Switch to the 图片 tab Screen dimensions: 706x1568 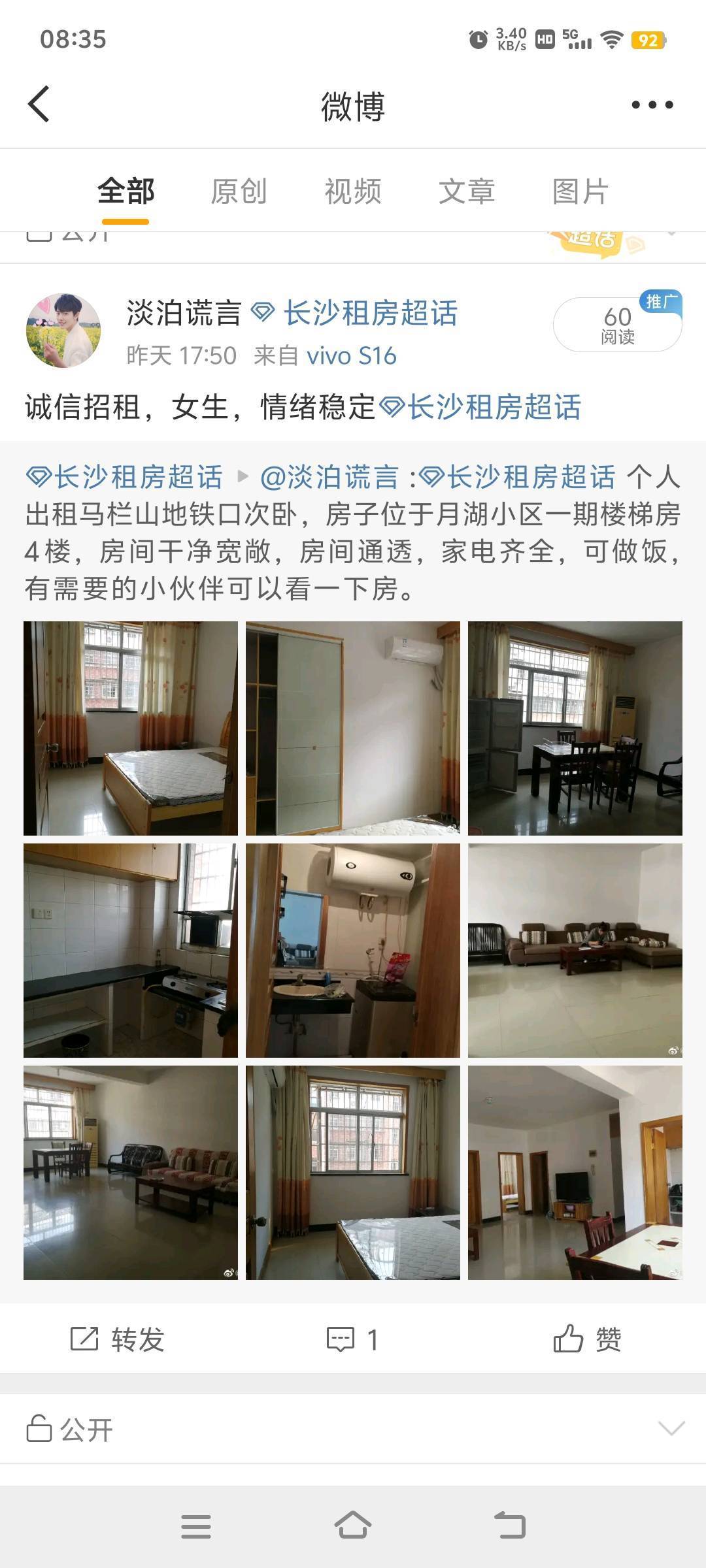point(580,191)
